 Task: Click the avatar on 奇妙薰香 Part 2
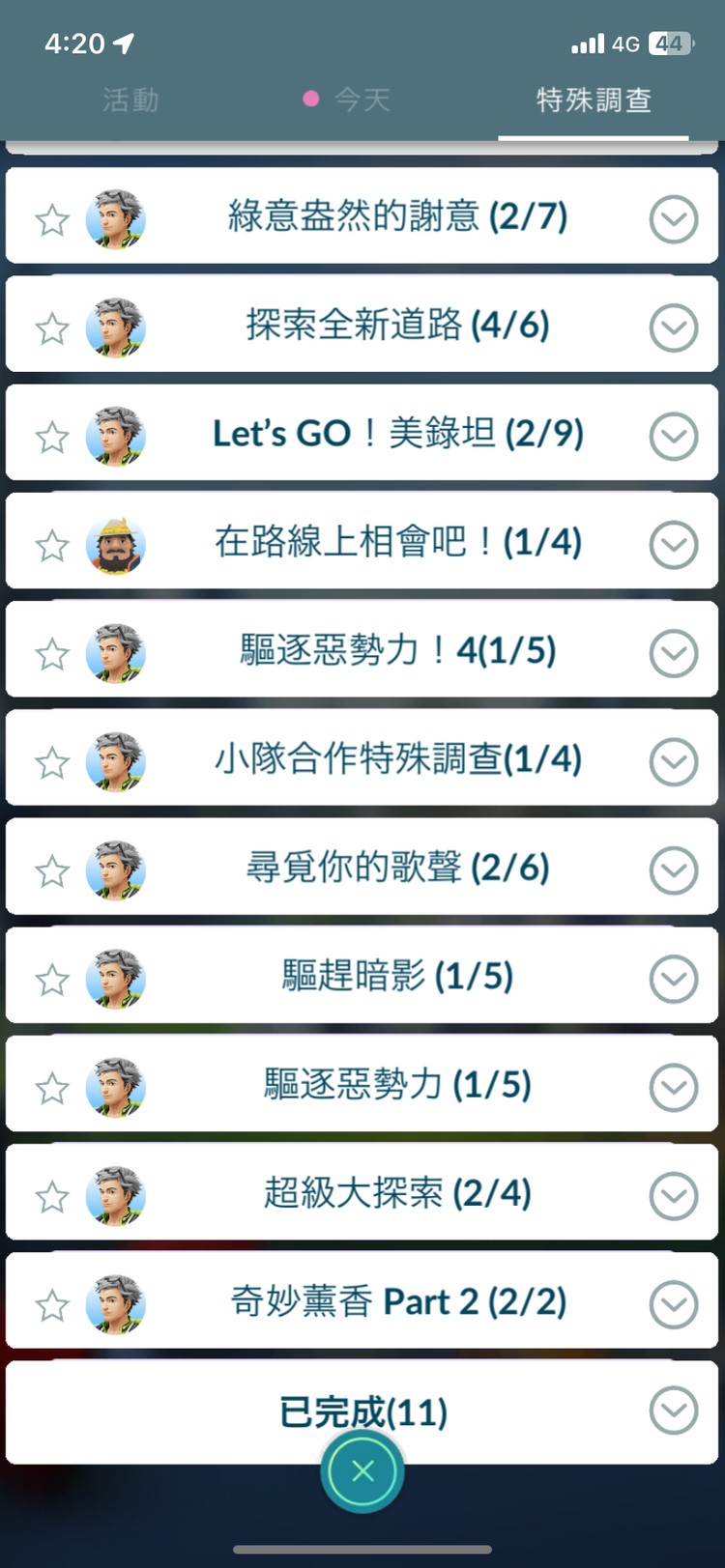click(115, 1302)
